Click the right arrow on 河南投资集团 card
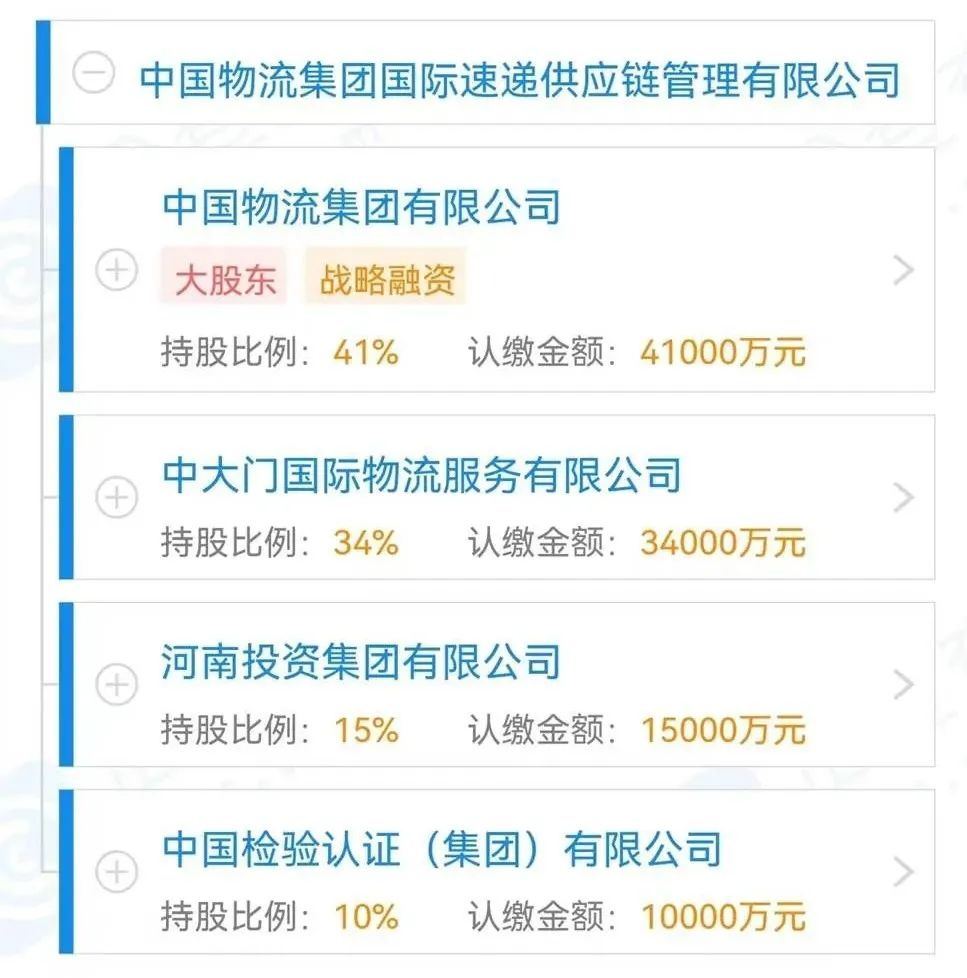 (x=902, y=685)
